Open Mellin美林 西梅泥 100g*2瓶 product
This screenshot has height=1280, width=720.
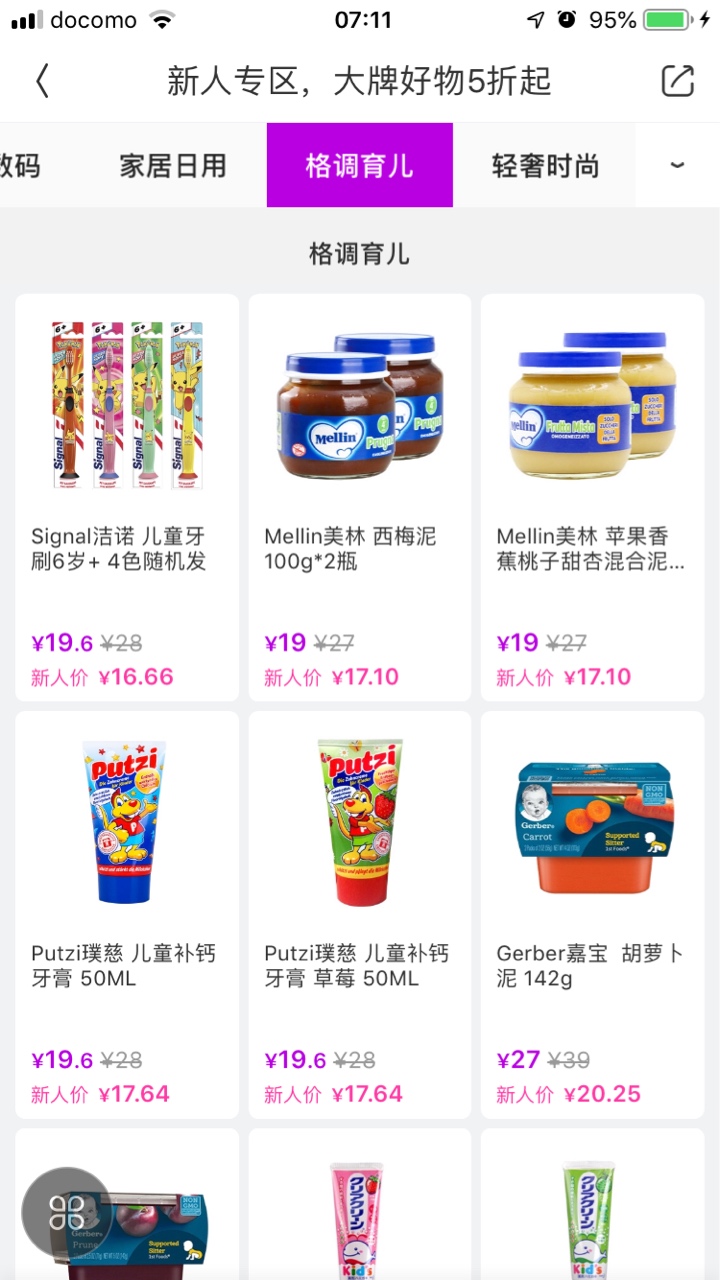coord(359,497)
